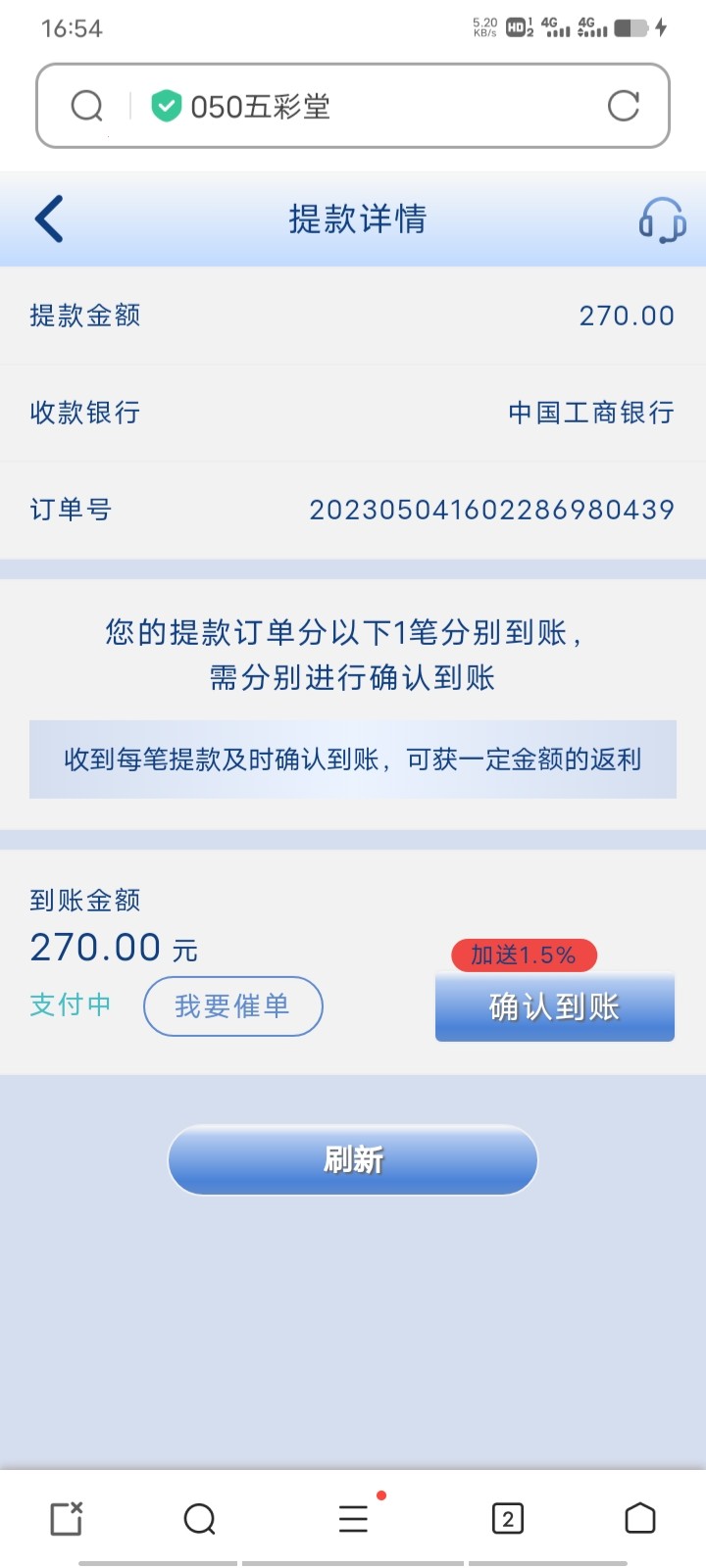Click the reload icon in address bar
The height and width of the screenshot is (1568, 706).
tap(625, 106)
